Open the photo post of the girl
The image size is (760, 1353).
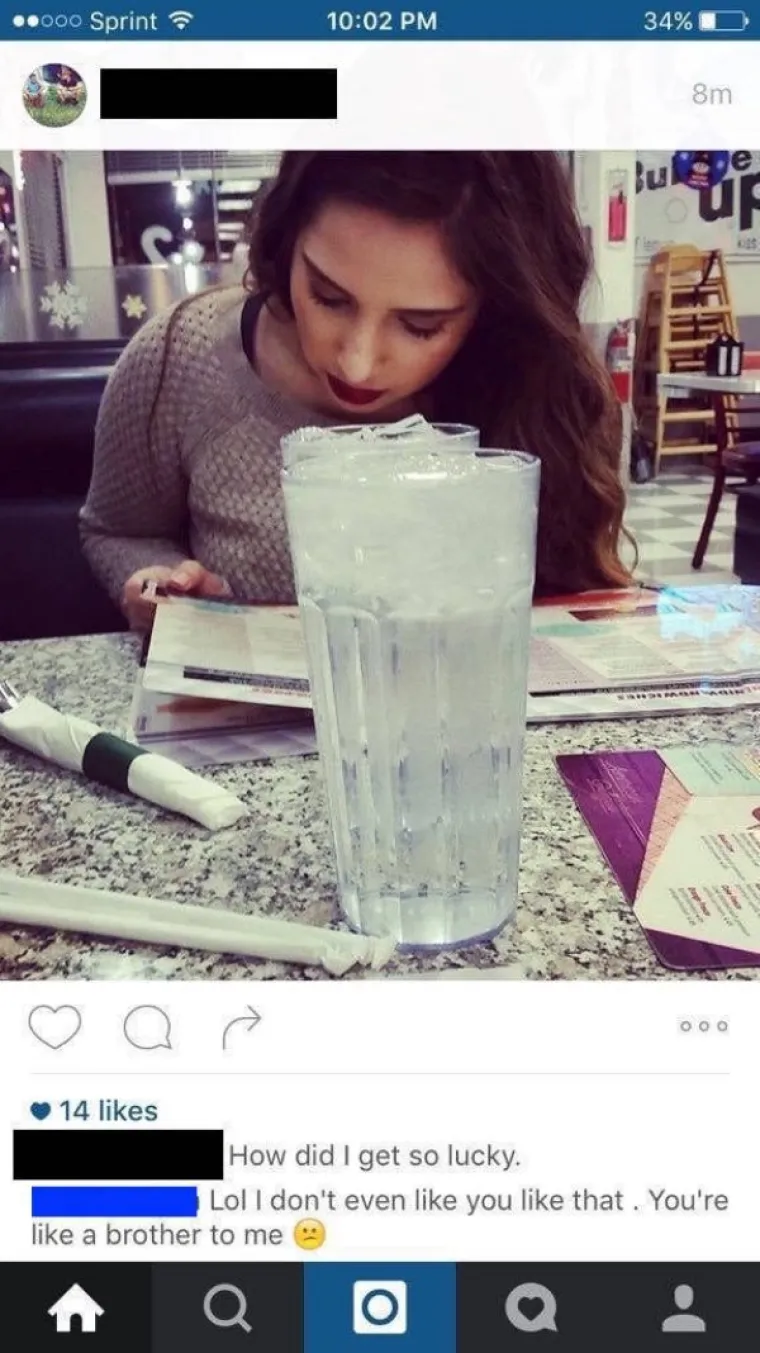(380, 565)
